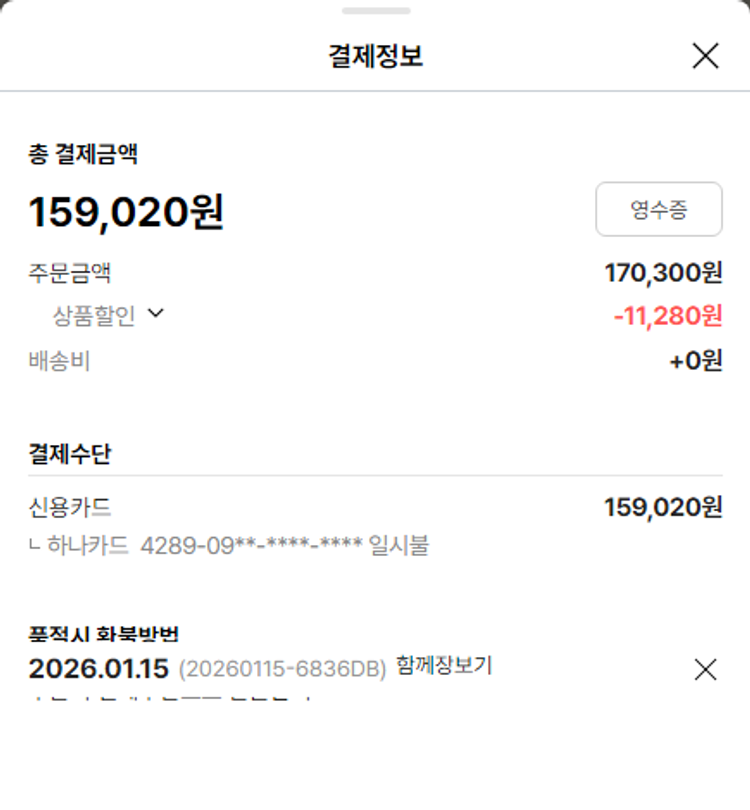Open the 영수증 receipt button
750x810 pixels.
(658, 210)
